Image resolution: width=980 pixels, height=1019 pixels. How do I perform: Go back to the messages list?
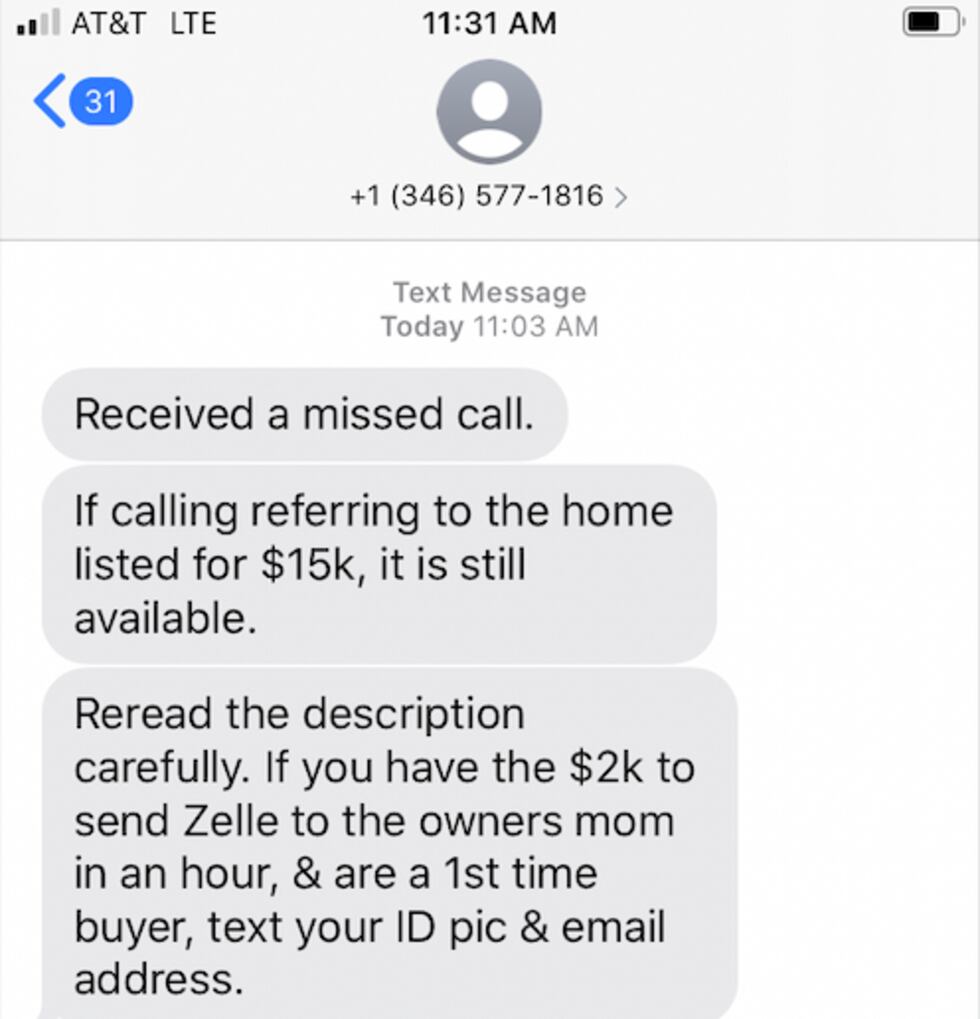point(50,101)
